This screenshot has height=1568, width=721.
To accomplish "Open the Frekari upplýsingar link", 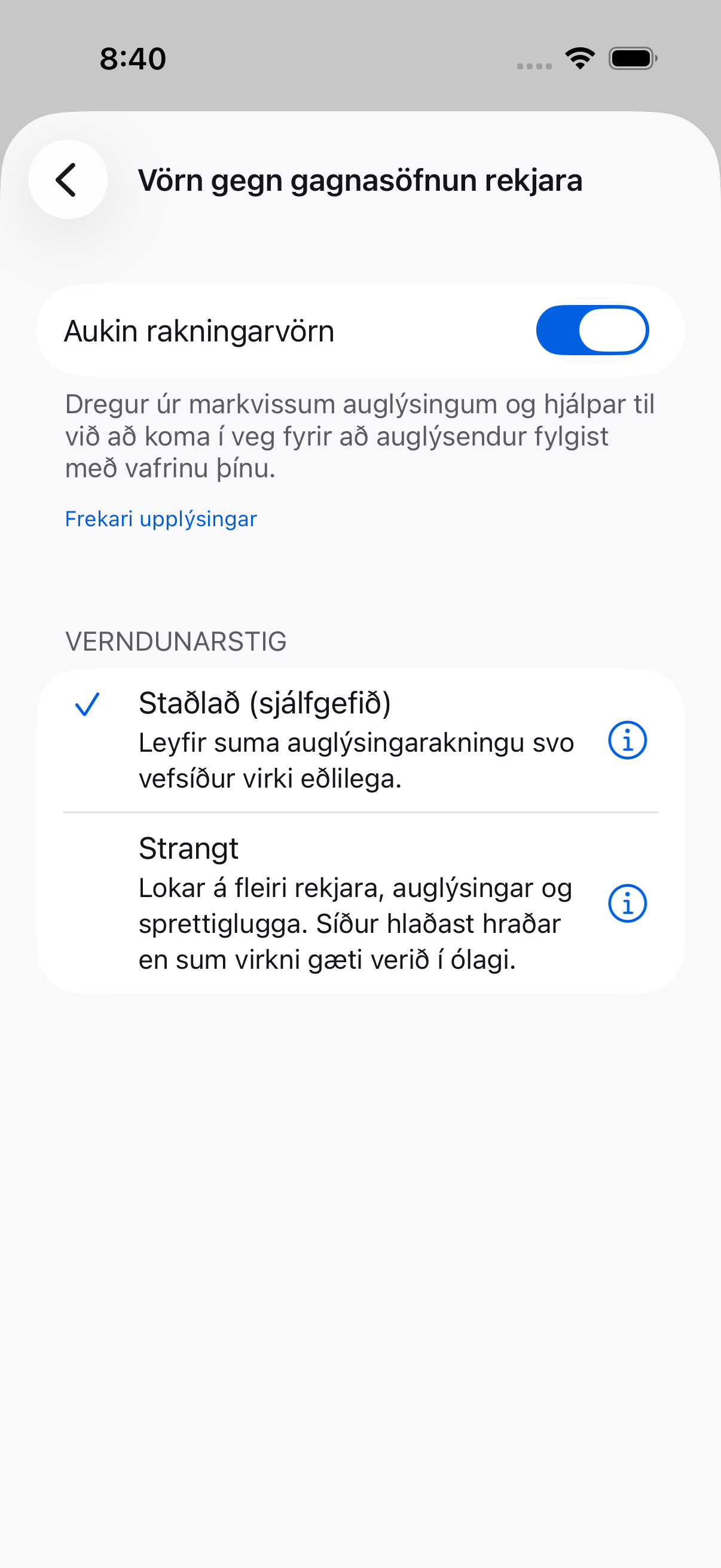I will point(161,519).
